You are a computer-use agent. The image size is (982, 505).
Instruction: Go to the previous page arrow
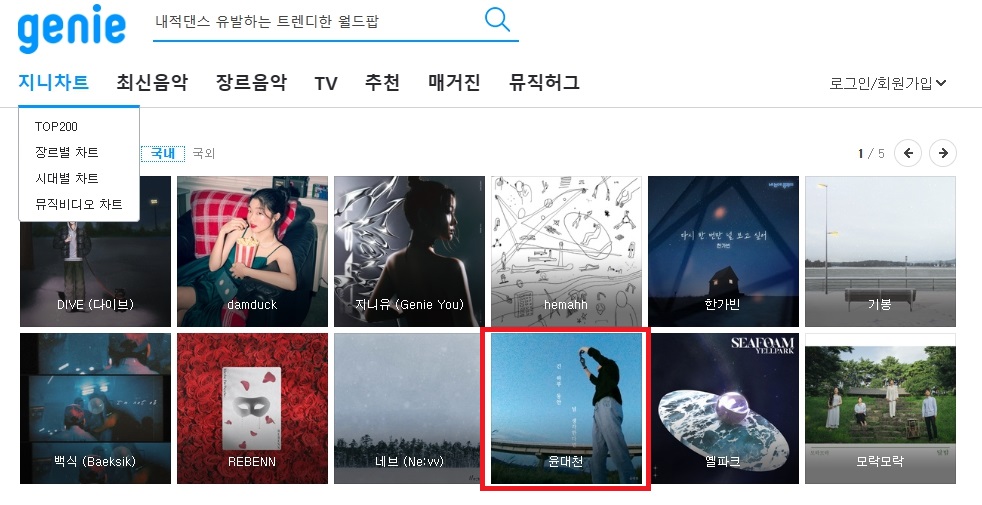[908, 153]
